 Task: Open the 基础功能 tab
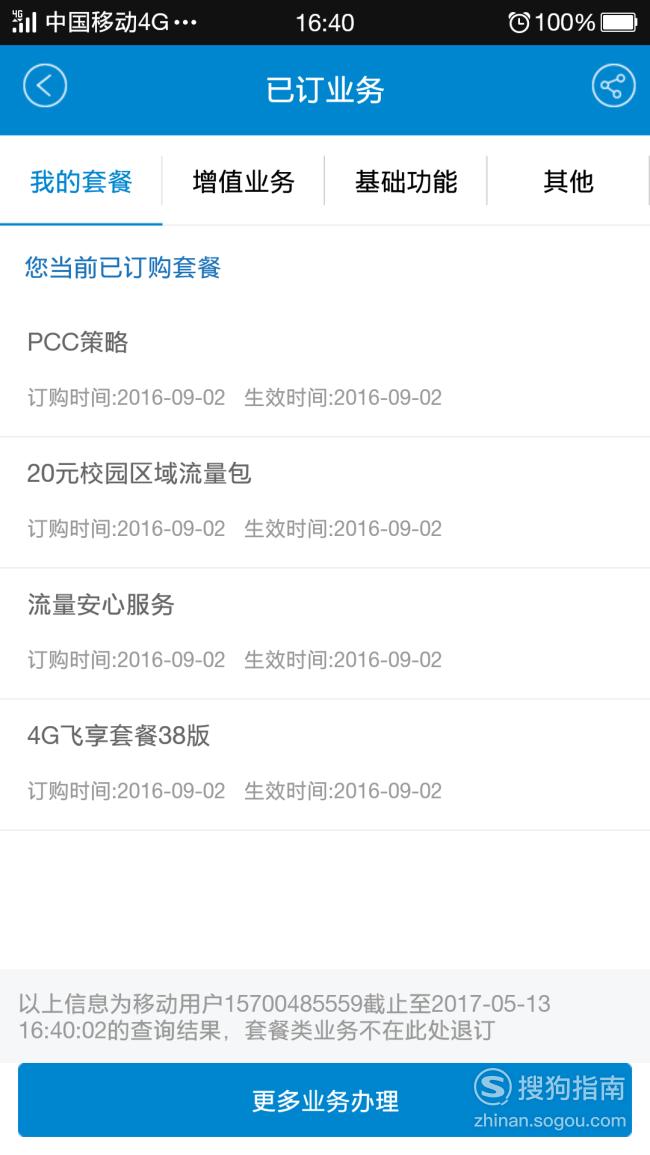point(406,181)
